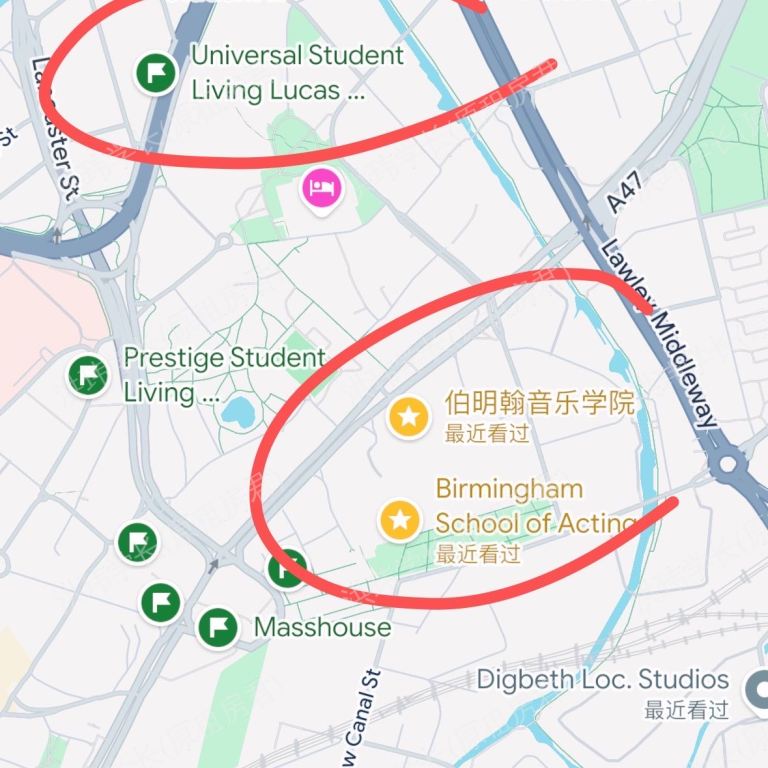The image size is (768, 768).
Task: Tap the 伯明翰音乐学院 starred place
Action: [x=408, y=417]
